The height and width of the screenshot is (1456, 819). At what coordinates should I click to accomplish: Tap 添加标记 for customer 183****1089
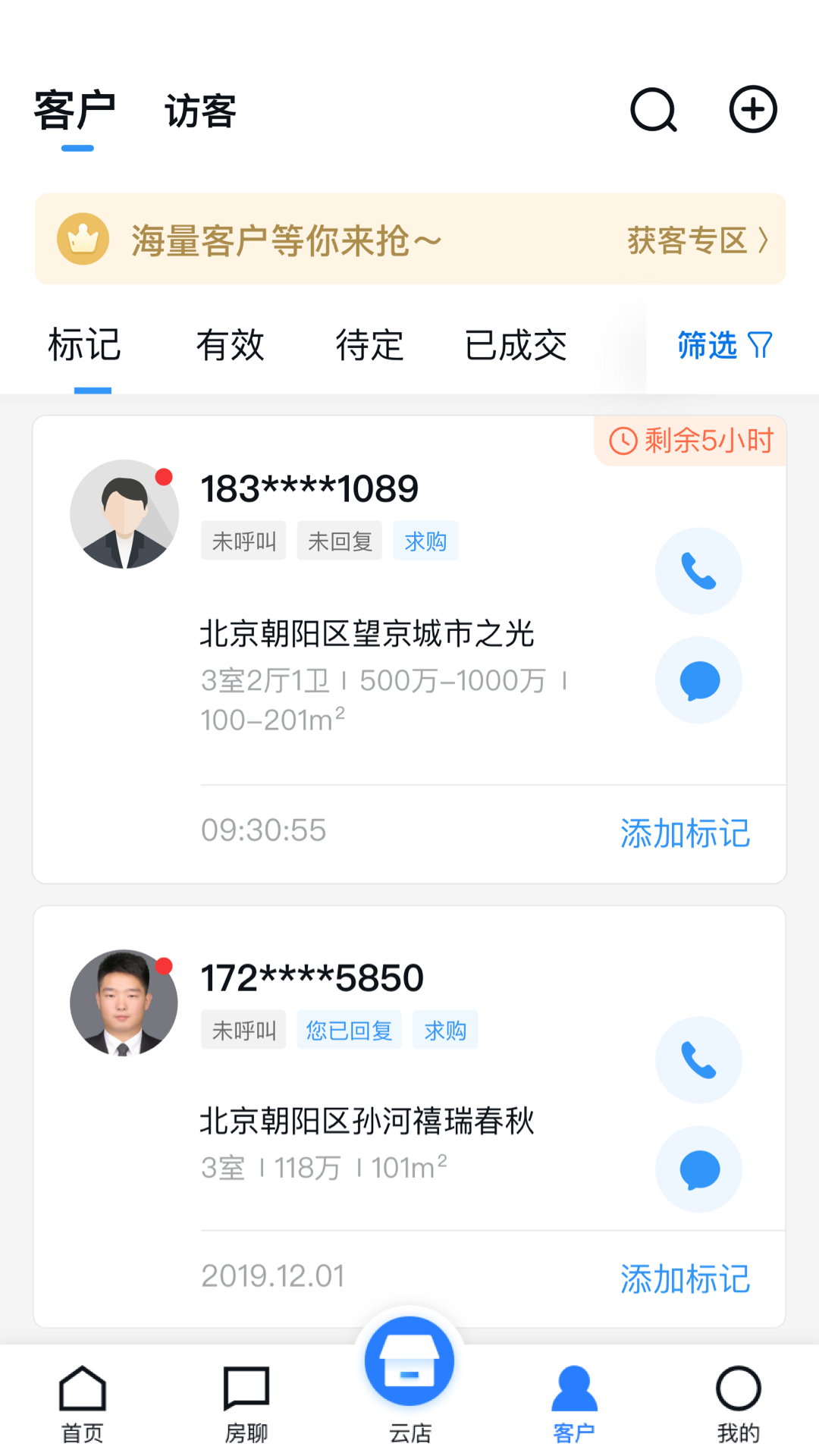pos(684,832)
